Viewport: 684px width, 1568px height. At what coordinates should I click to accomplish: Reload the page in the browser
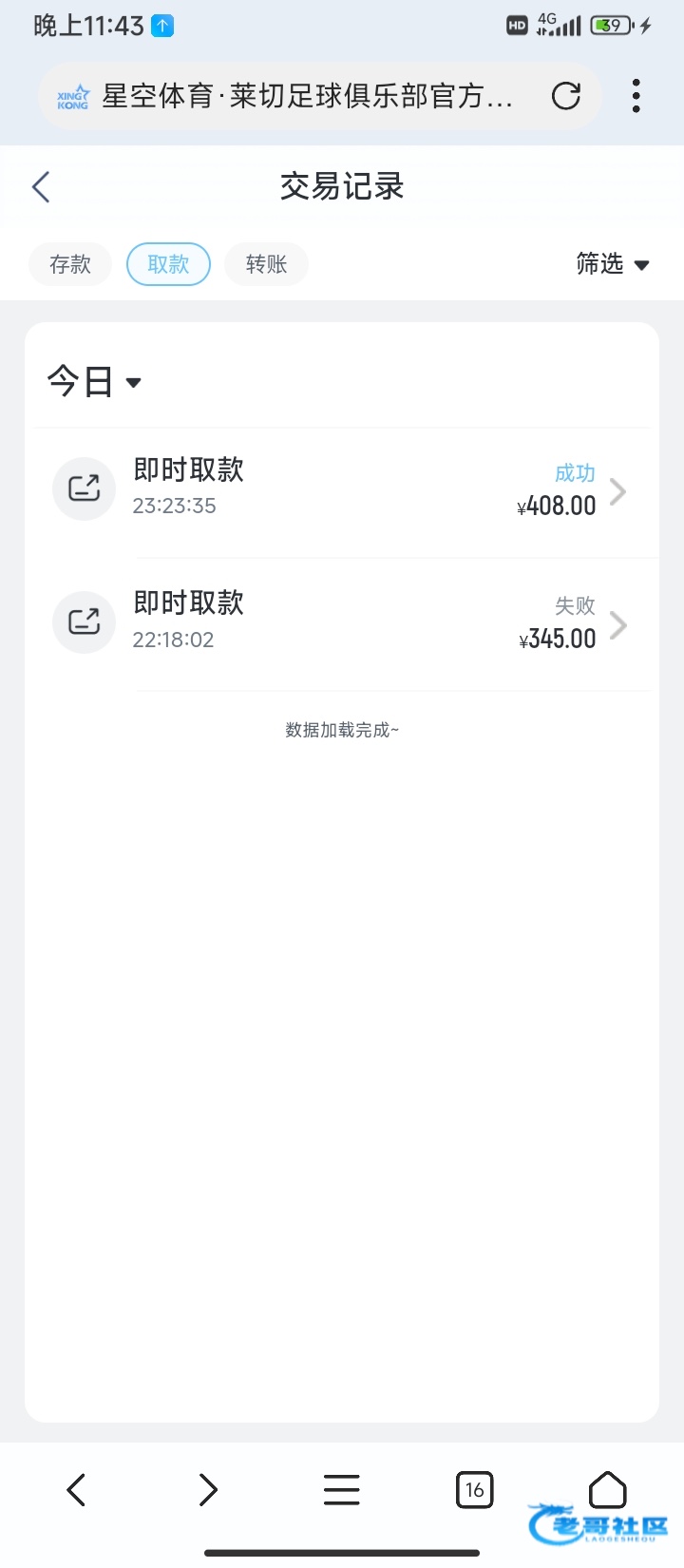566,96
